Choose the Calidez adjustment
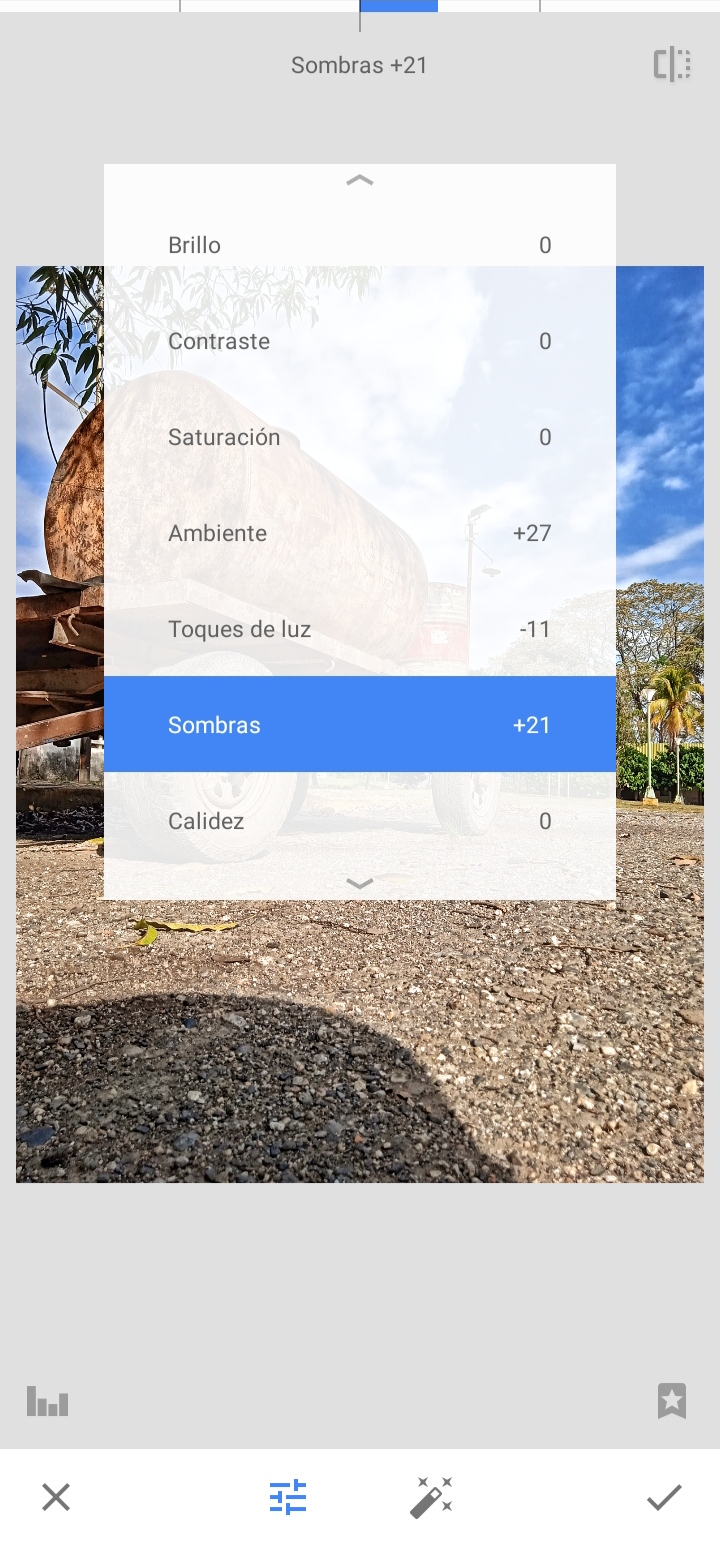Screen dimensions: 720x1545 coord(359,821)
